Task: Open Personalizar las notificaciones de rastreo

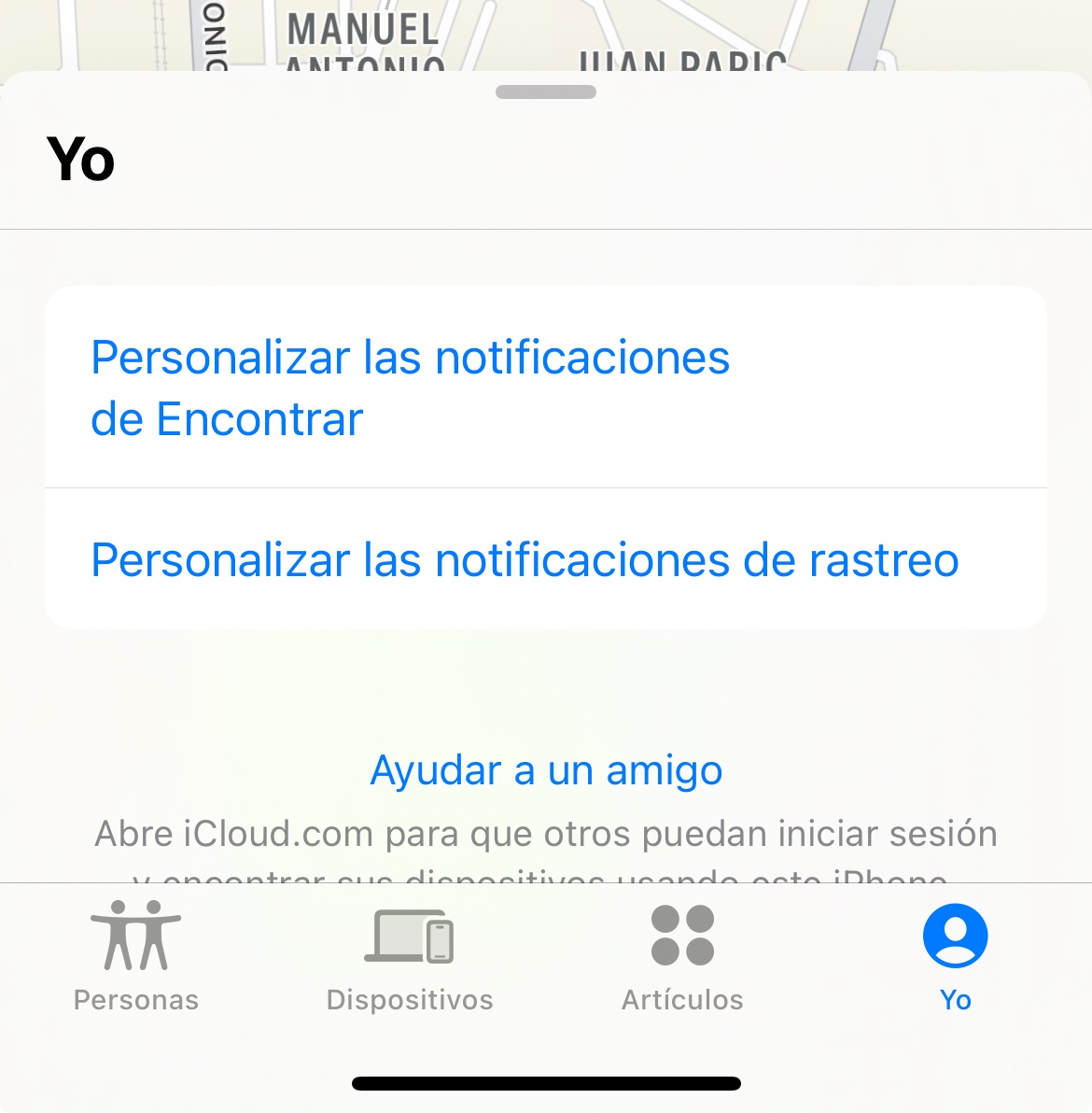Action: click(x=525, y=560)
